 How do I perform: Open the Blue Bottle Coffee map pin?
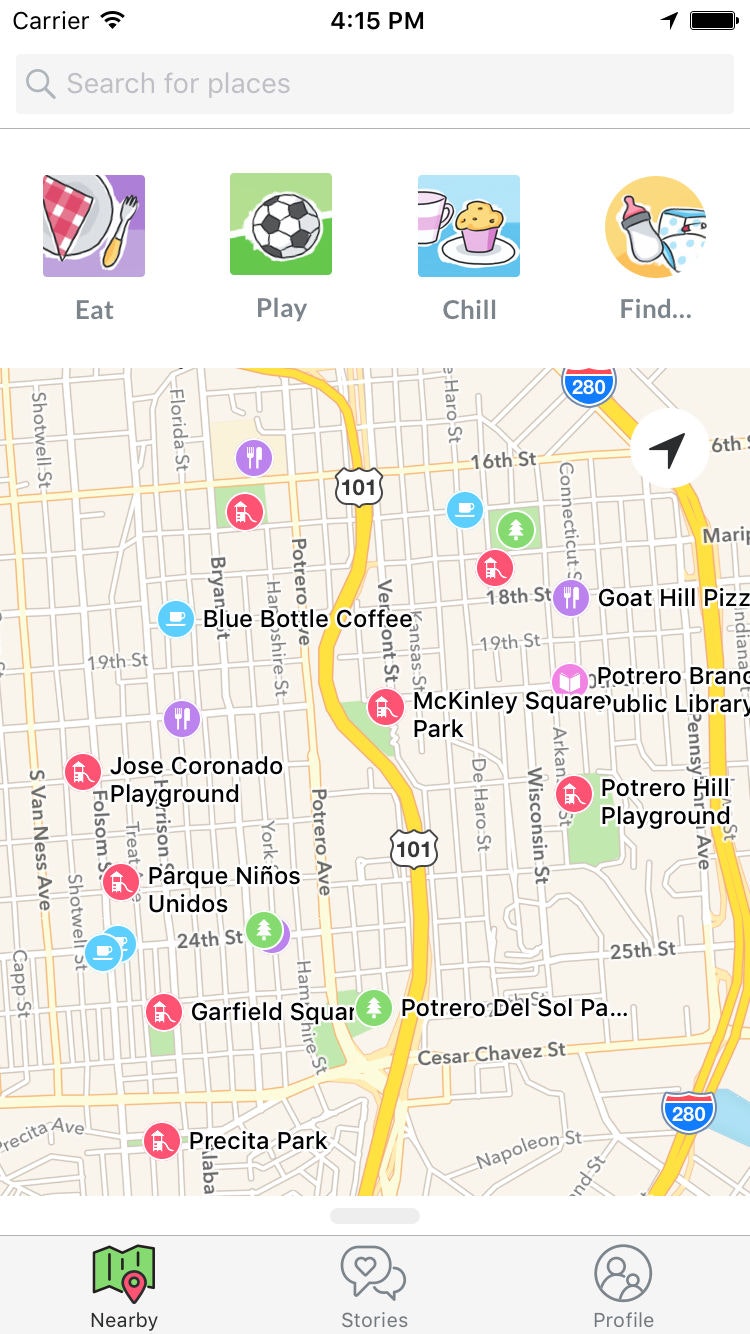pos(176,619)
